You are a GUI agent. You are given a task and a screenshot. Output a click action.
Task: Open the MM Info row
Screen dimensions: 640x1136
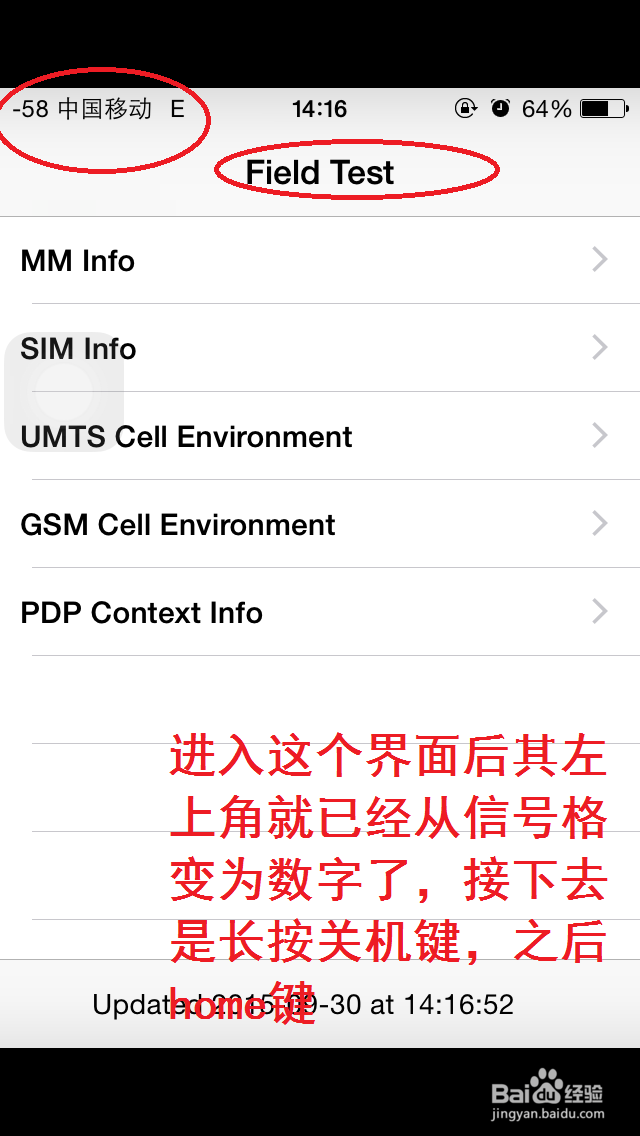point(320,260)
